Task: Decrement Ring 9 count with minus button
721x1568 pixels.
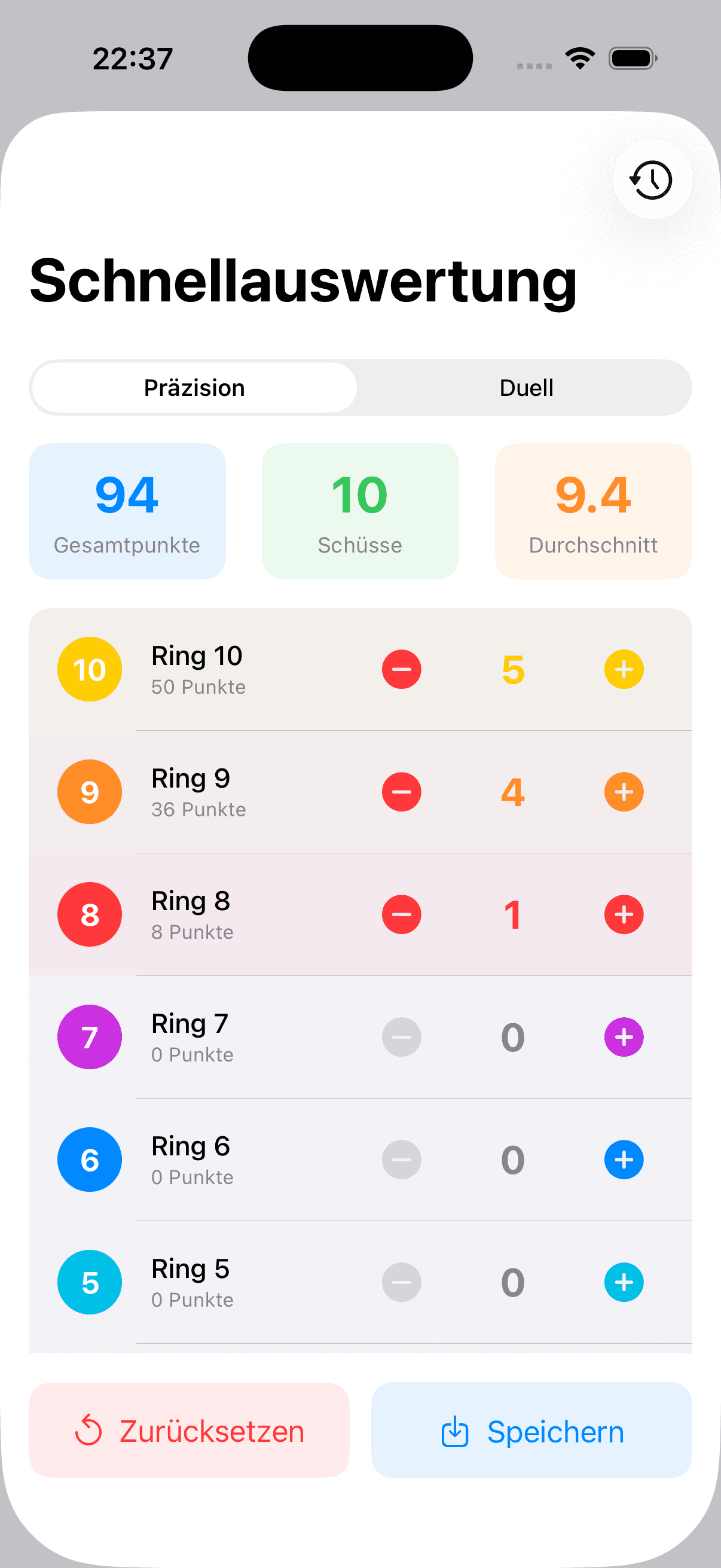Action: [x=401, y=792]
